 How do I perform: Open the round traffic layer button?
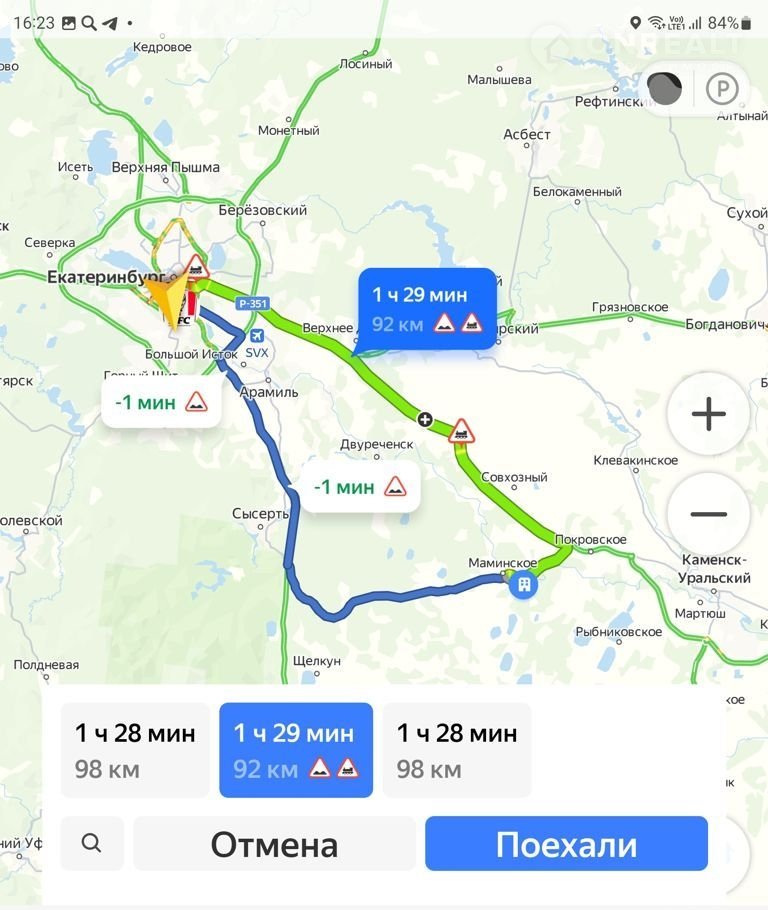pos(664,89)
